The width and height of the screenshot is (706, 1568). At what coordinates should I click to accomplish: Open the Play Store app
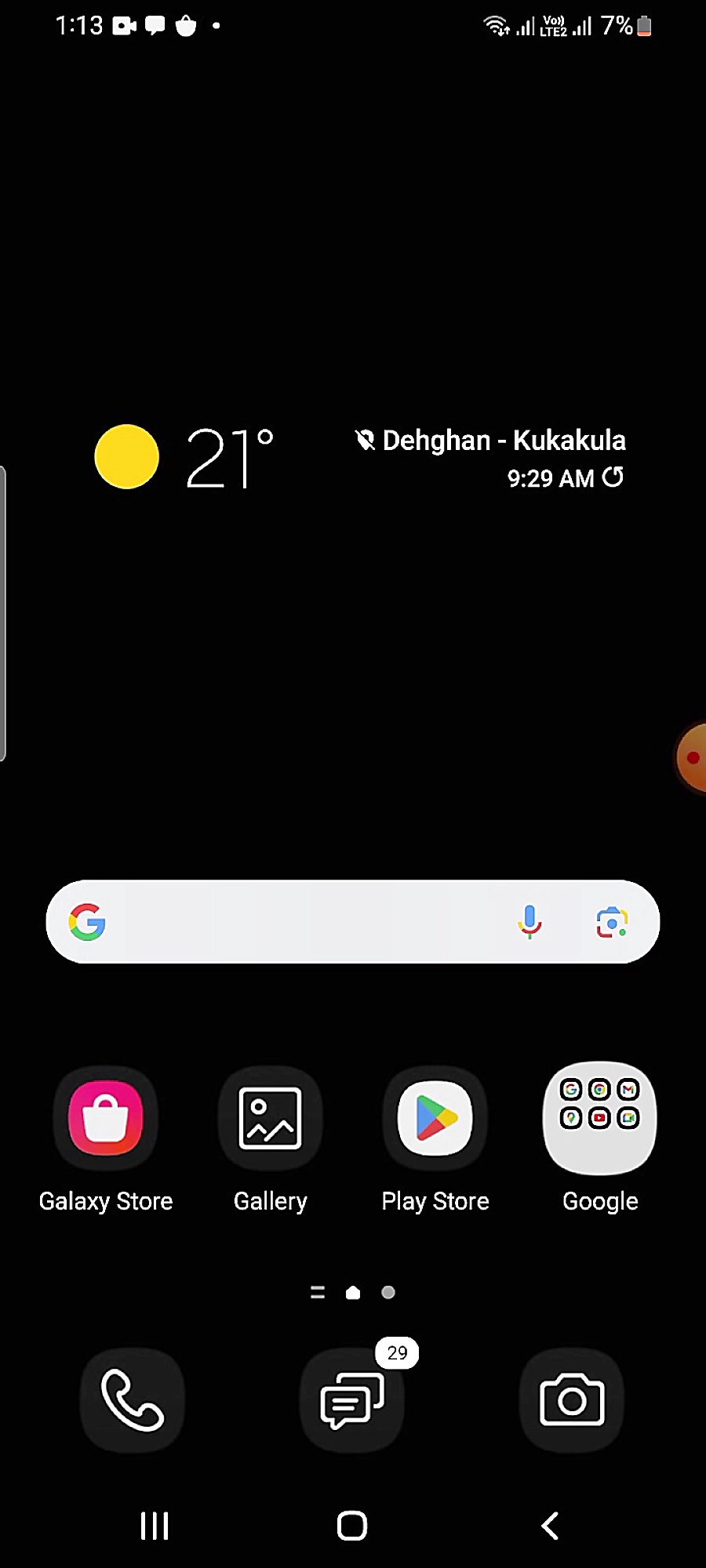click(435, 1119)
